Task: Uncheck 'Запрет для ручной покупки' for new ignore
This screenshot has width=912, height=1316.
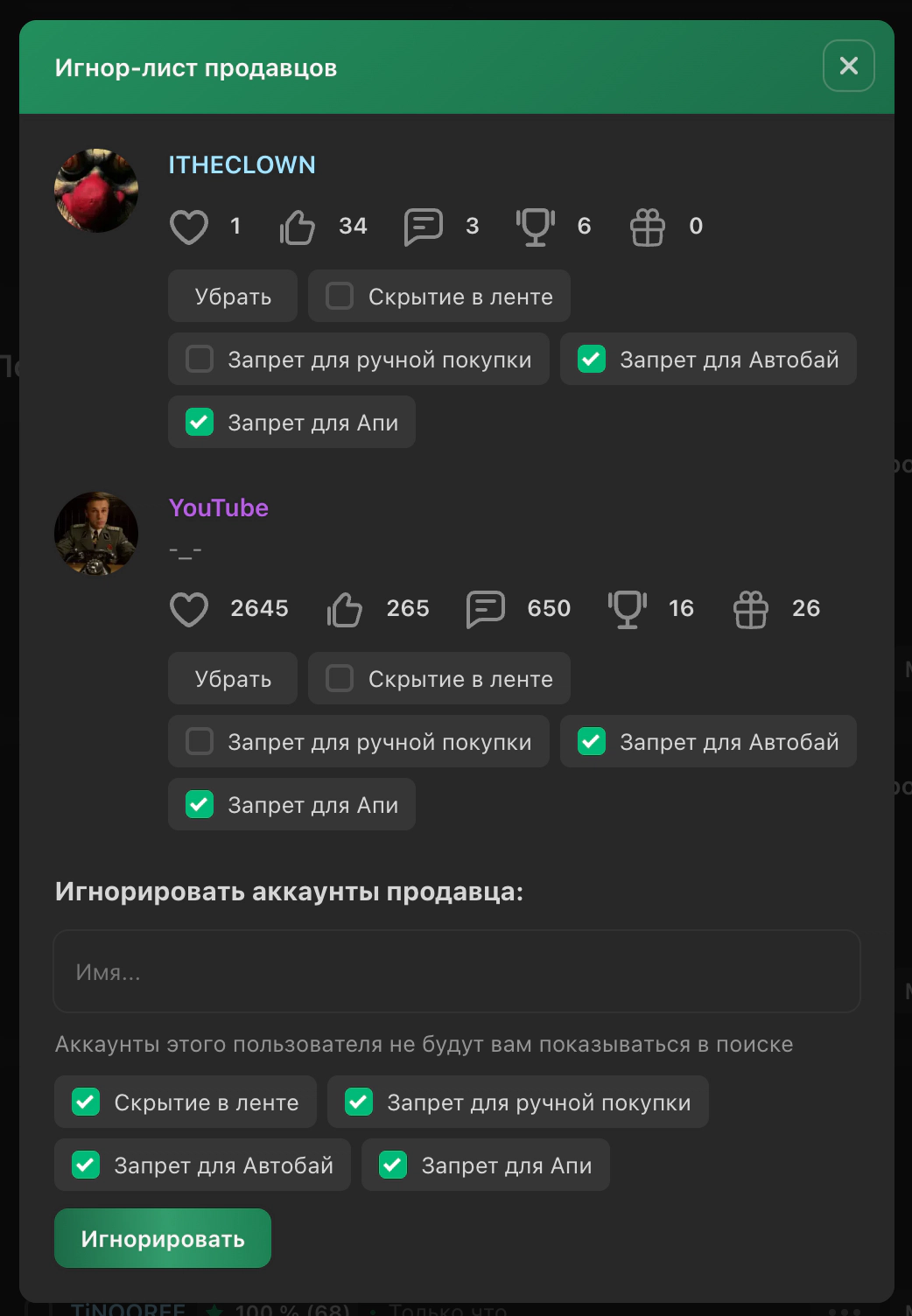Action: coord(359,1102)
